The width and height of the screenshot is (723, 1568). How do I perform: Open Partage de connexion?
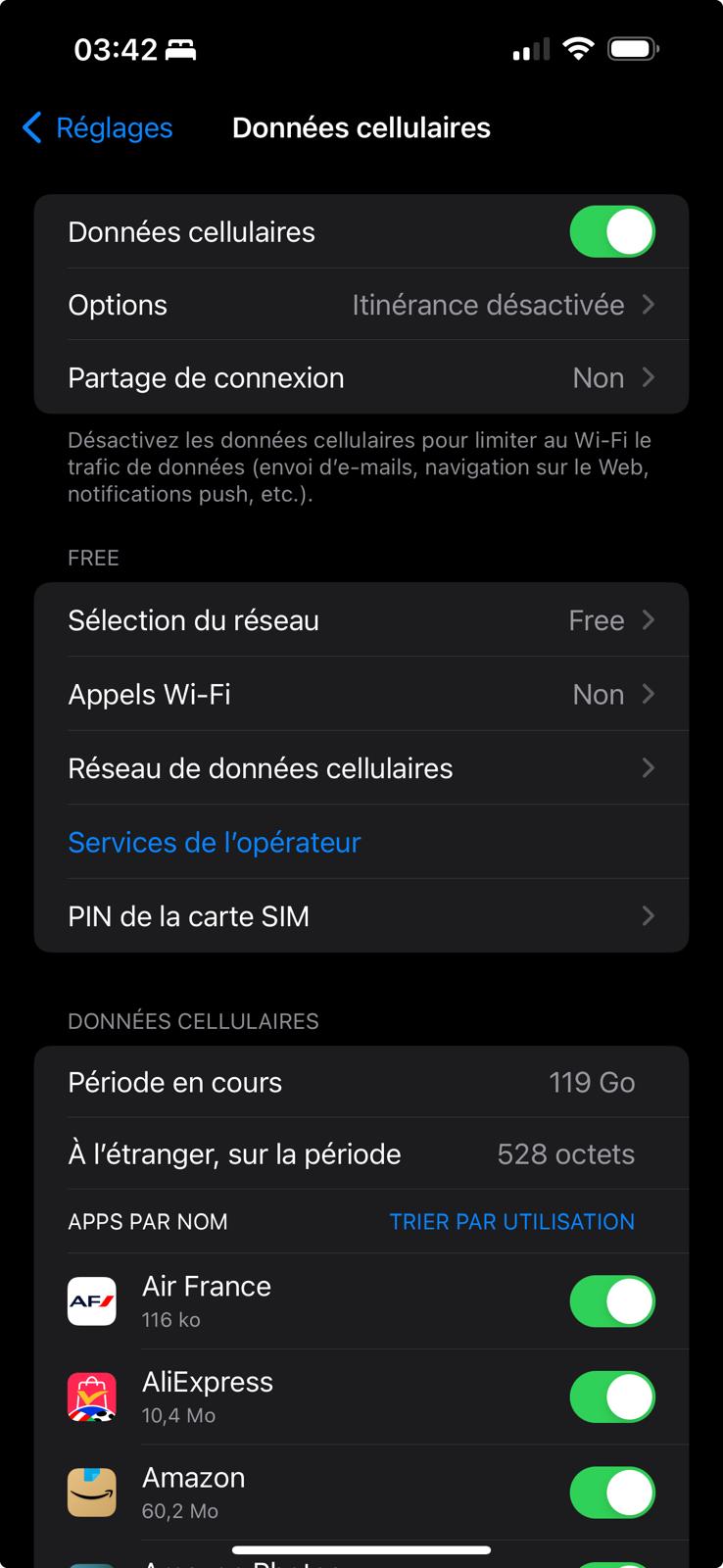tap(361, 377)
